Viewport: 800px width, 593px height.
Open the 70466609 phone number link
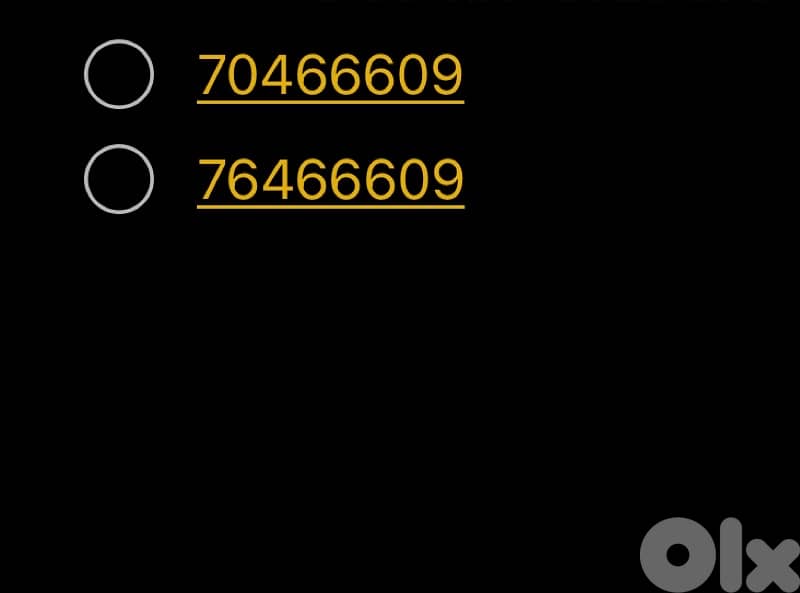click(x=330, y=74)
